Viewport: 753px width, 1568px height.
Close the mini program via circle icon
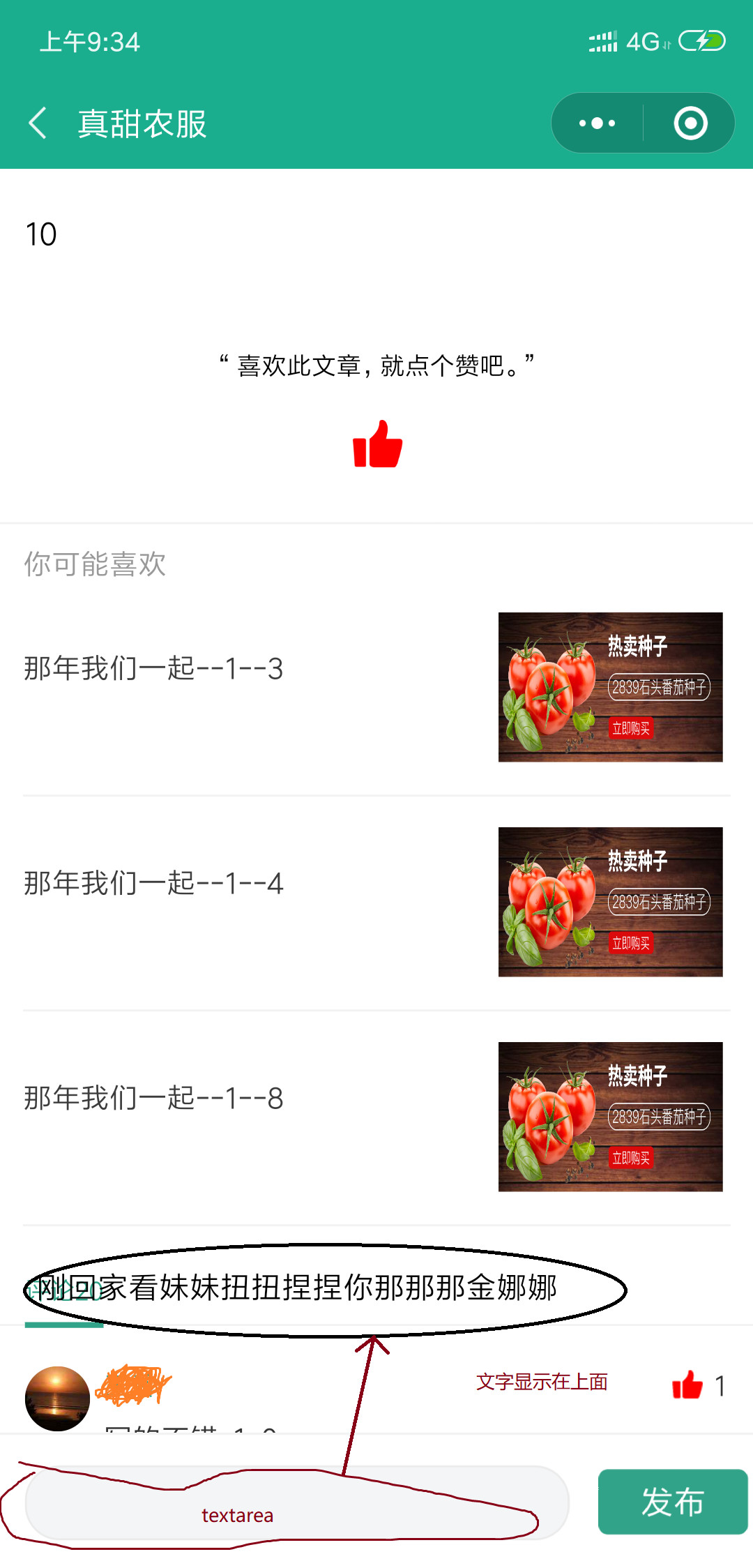pyautogui.click(x=690, y=123)
